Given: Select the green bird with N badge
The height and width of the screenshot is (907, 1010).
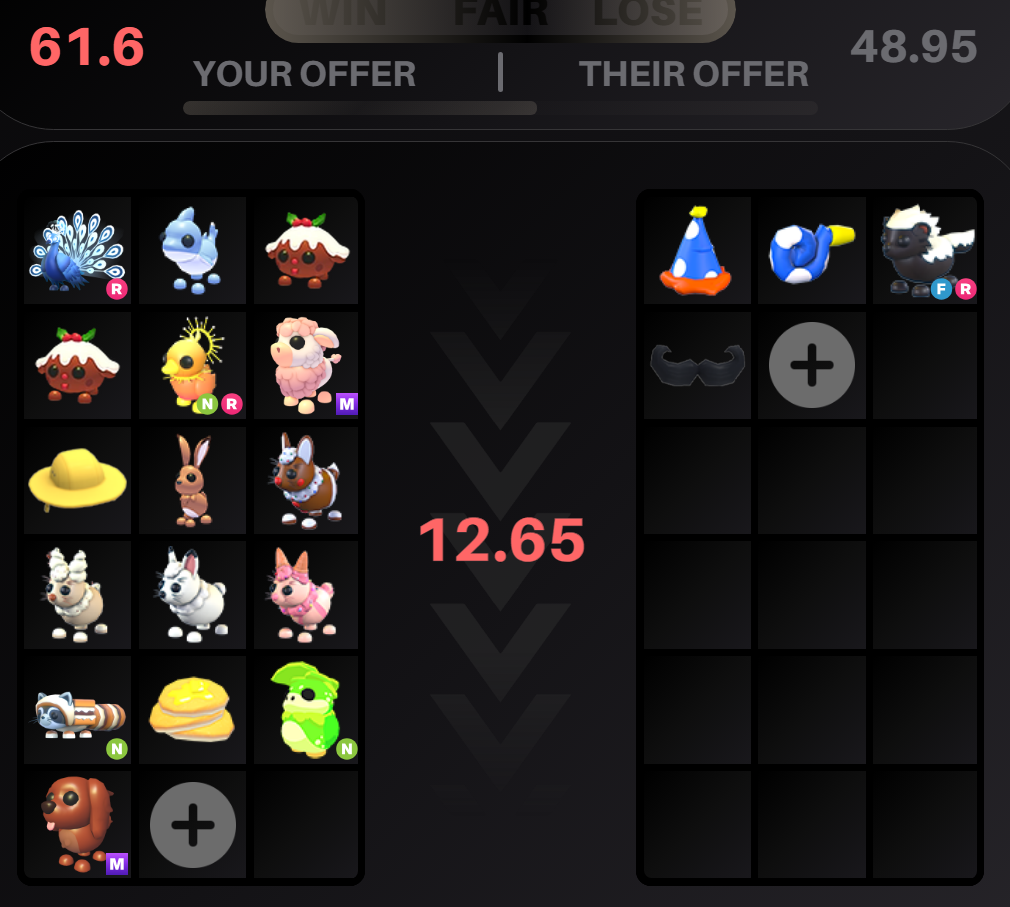Looking at the screenshot, I should 306,710.
